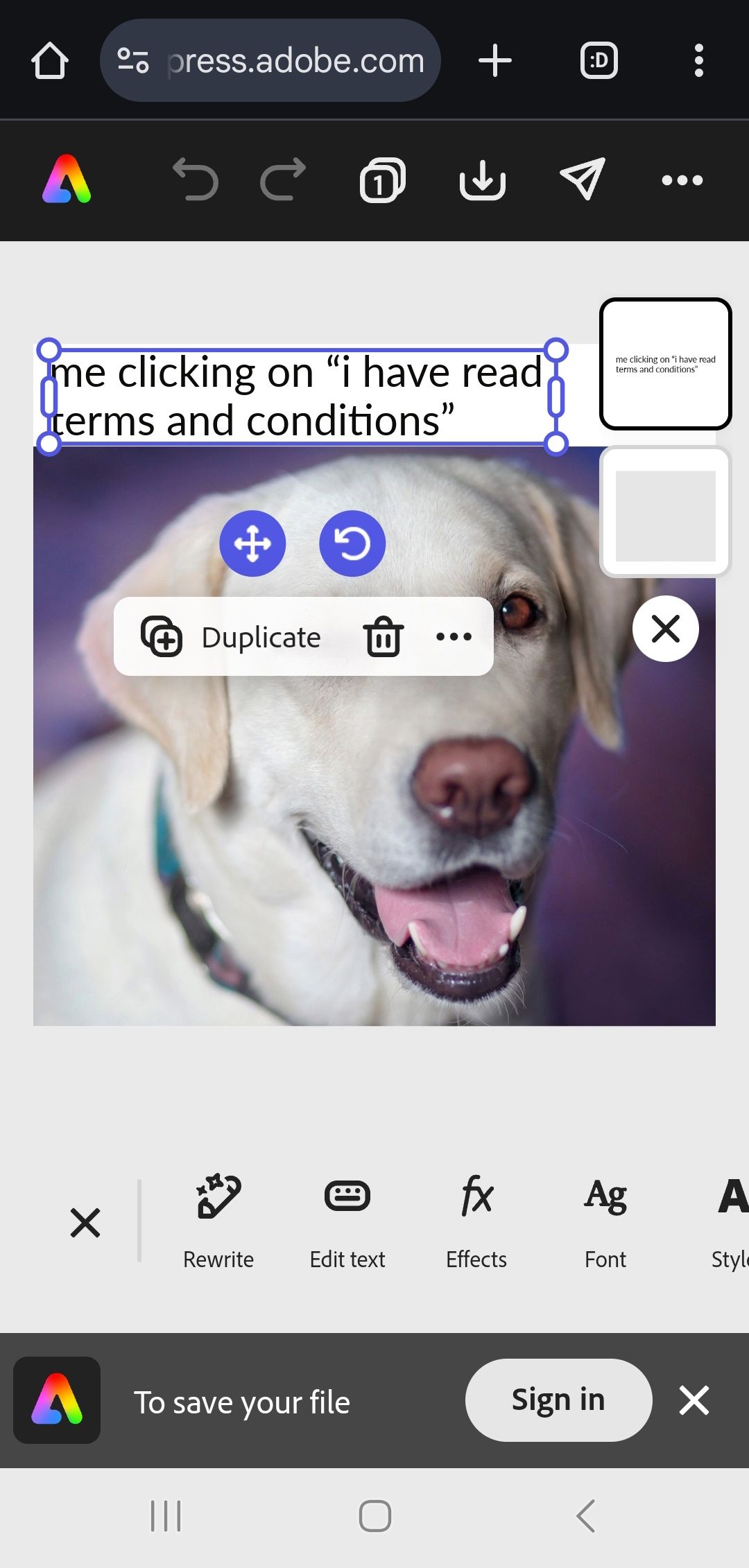749x1568 pixels.
Task: Open the browser three-dot menu
Action: point(698,60)
